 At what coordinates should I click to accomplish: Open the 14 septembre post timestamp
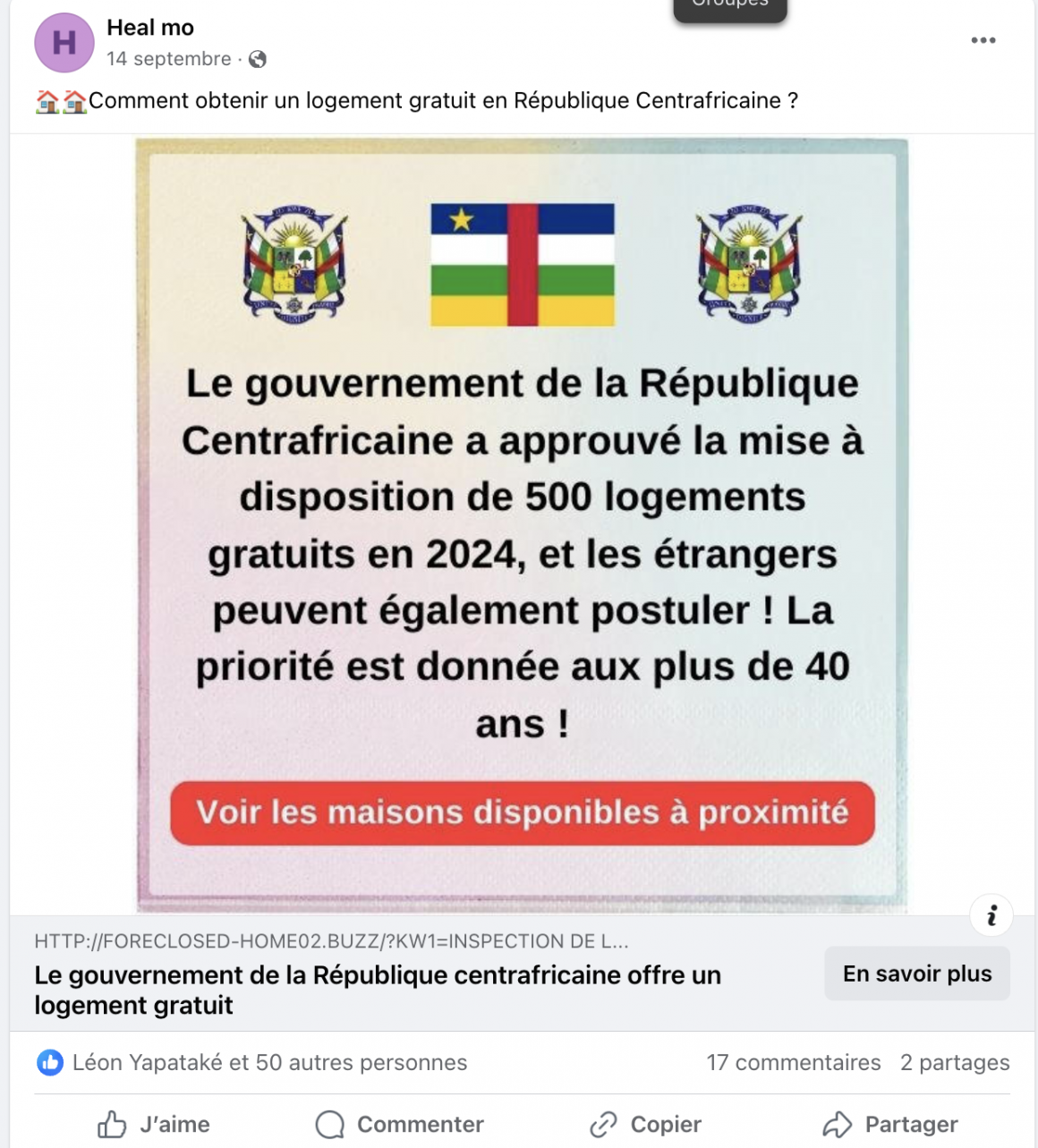(168, 59)
